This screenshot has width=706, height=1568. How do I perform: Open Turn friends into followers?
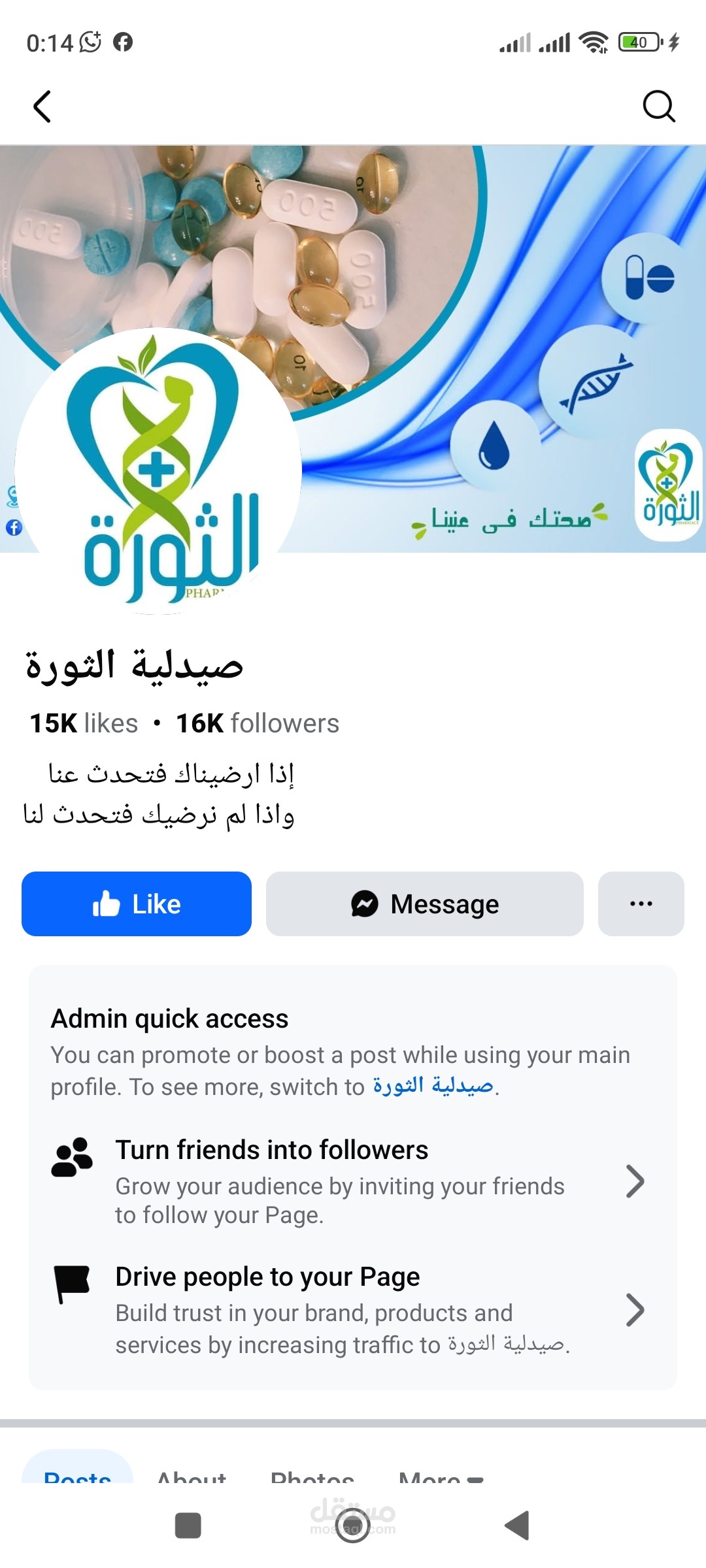348,1181
